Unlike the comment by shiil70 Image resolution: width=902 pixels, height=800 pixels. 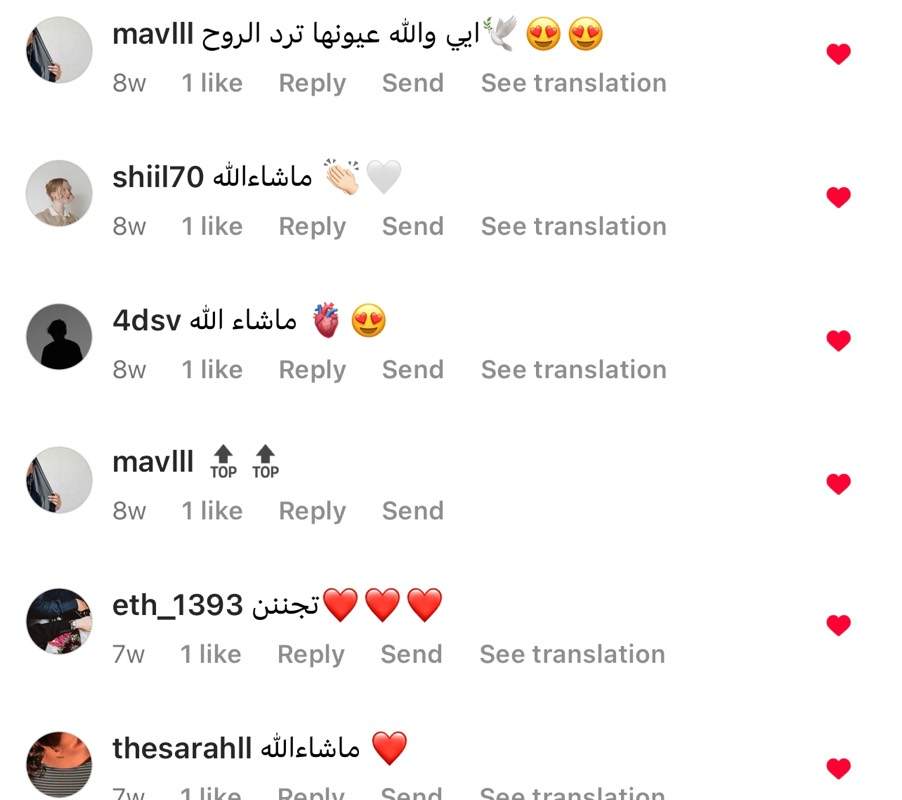coord(838,197)
